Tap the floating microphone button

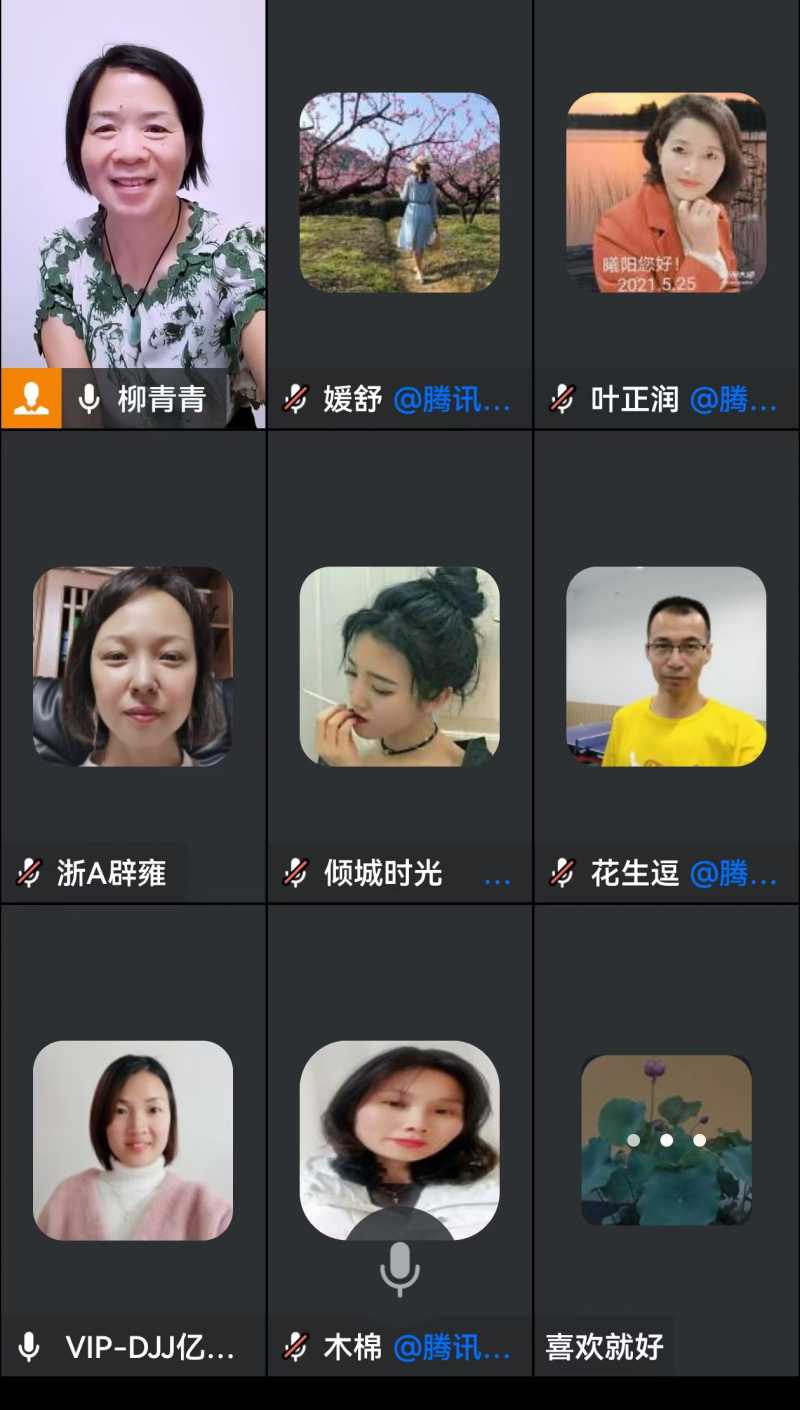pos(399,1268)
